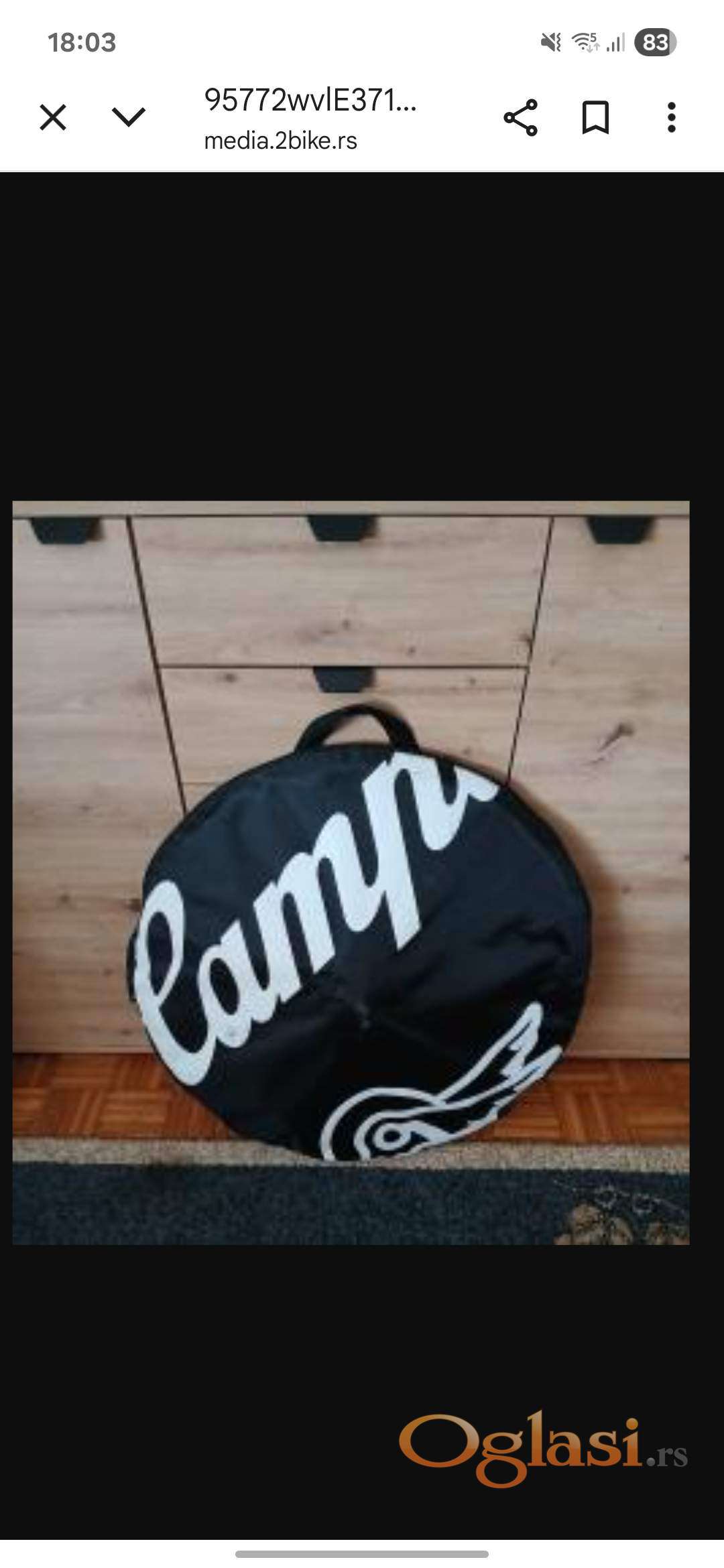Close the custom tab
Screen dimensions: 724x1568
tap(53, 118)
